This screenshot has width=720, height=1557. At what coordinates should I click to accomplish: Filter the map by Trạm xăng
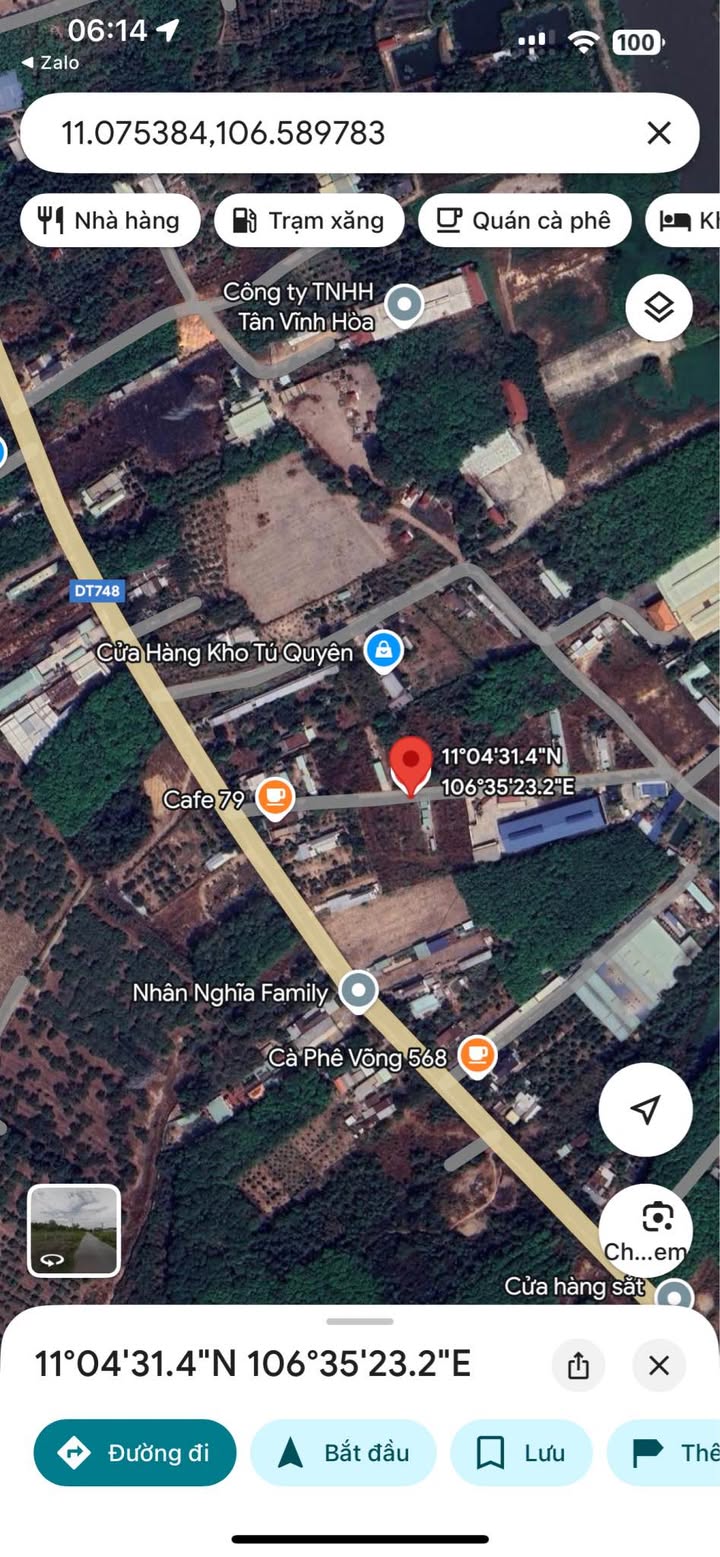tap(309, 220)
